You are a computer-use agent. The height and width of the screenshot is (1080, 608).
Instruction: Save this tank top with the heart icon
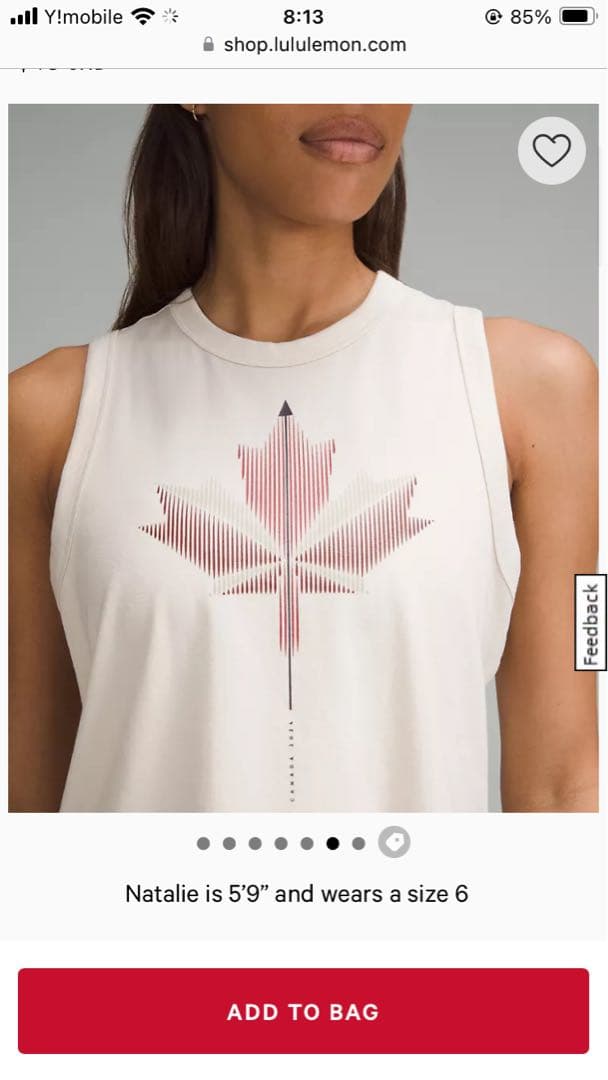tap(551, 151)
